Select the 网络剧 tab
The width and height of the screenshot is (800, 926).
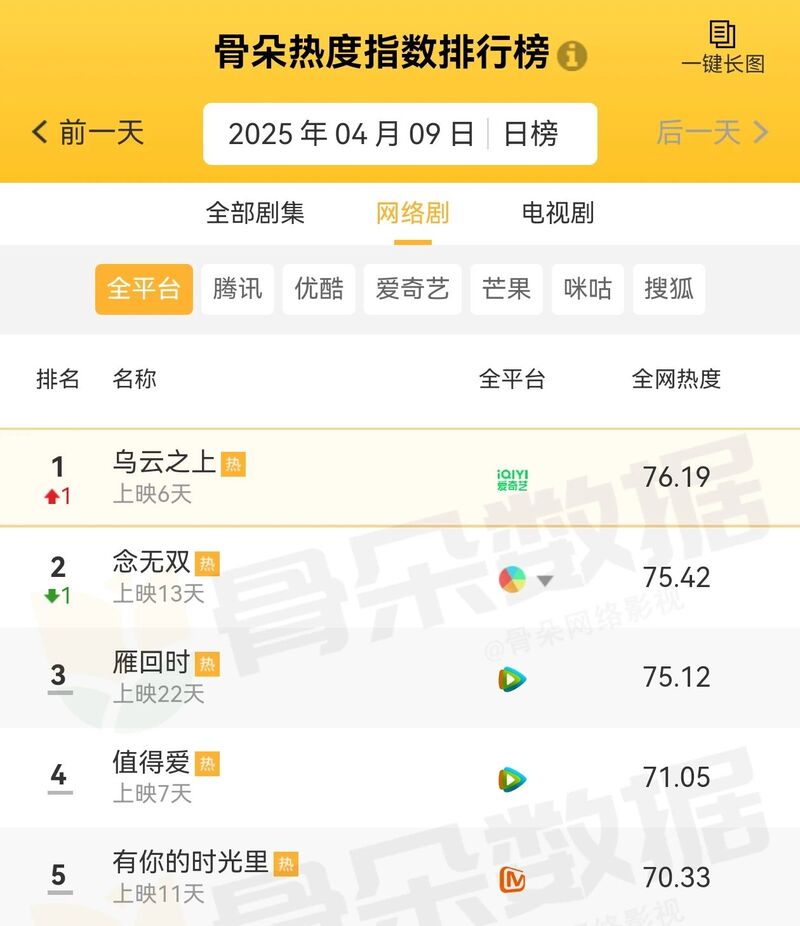tap(412, 213)
